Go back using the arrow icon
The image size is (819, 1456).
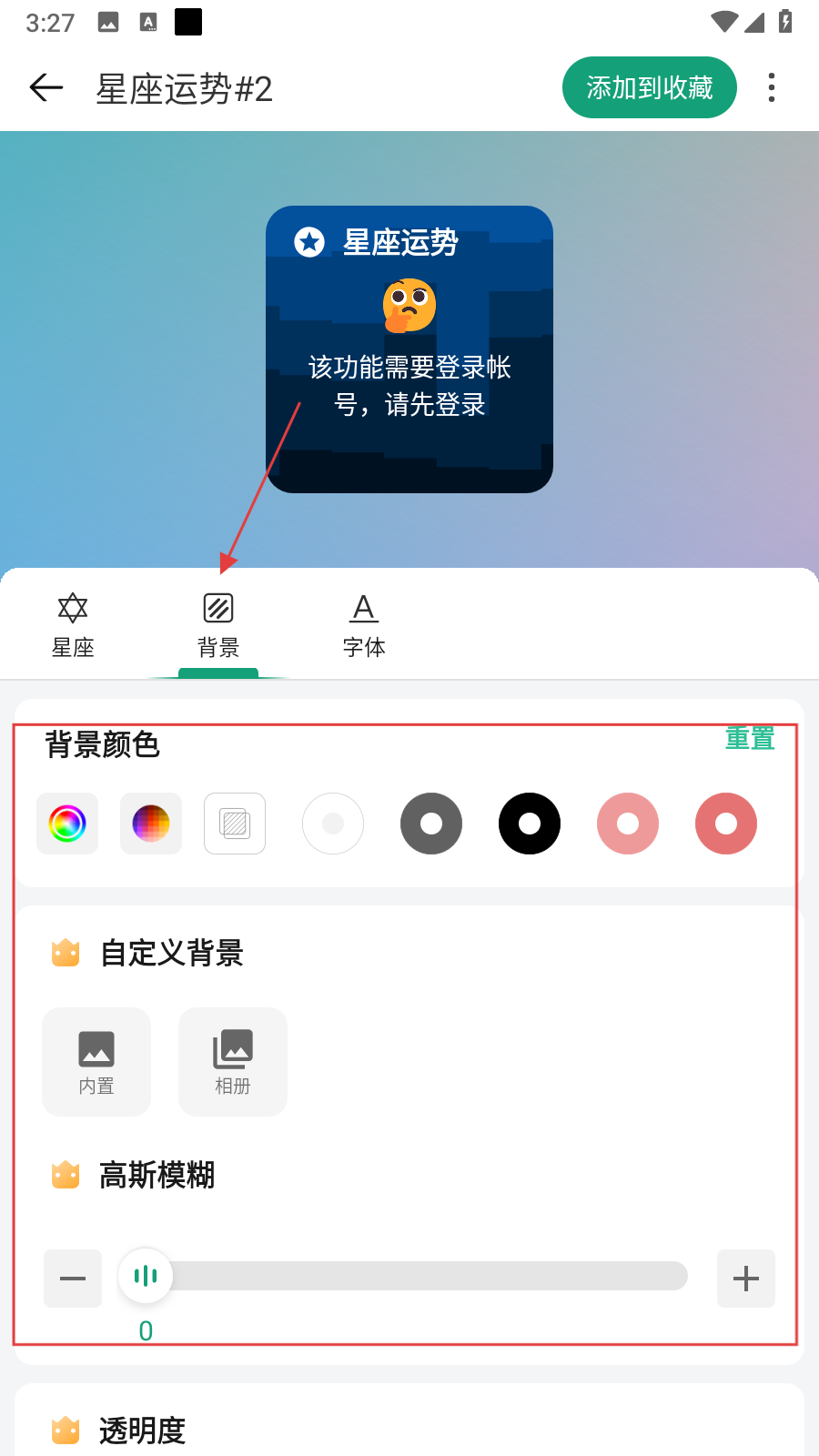click(x=46, y=87)
